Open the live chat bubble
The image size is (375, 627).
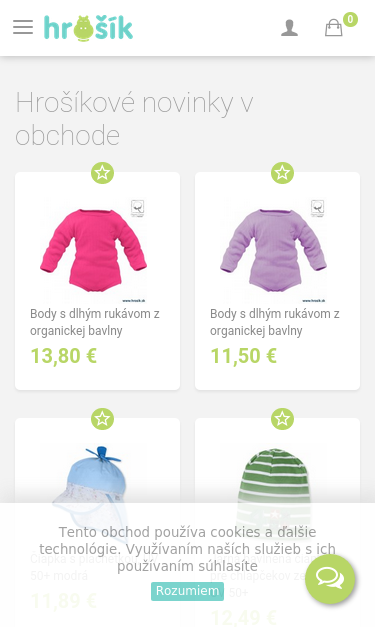point(330,579)
